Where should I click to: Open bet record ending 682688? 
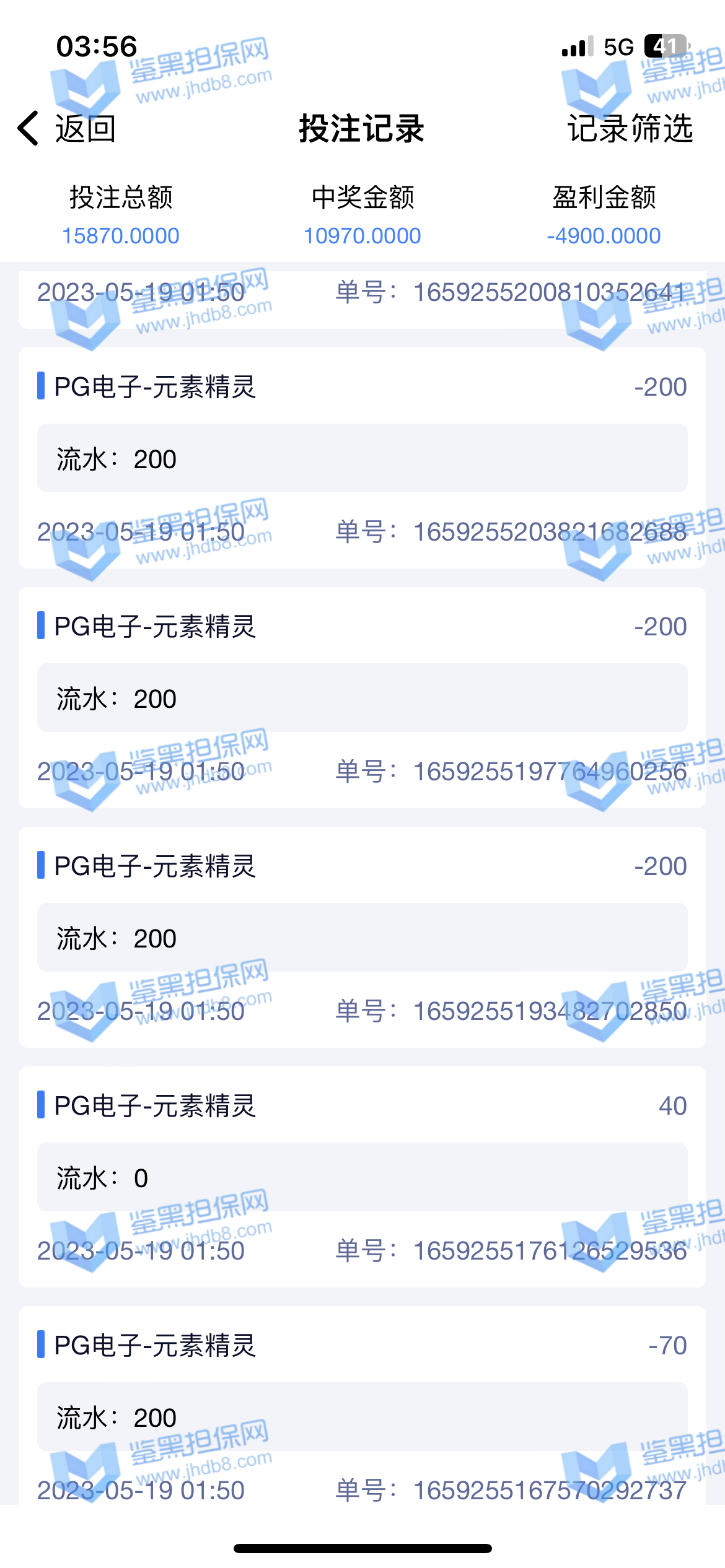[362, 457]
